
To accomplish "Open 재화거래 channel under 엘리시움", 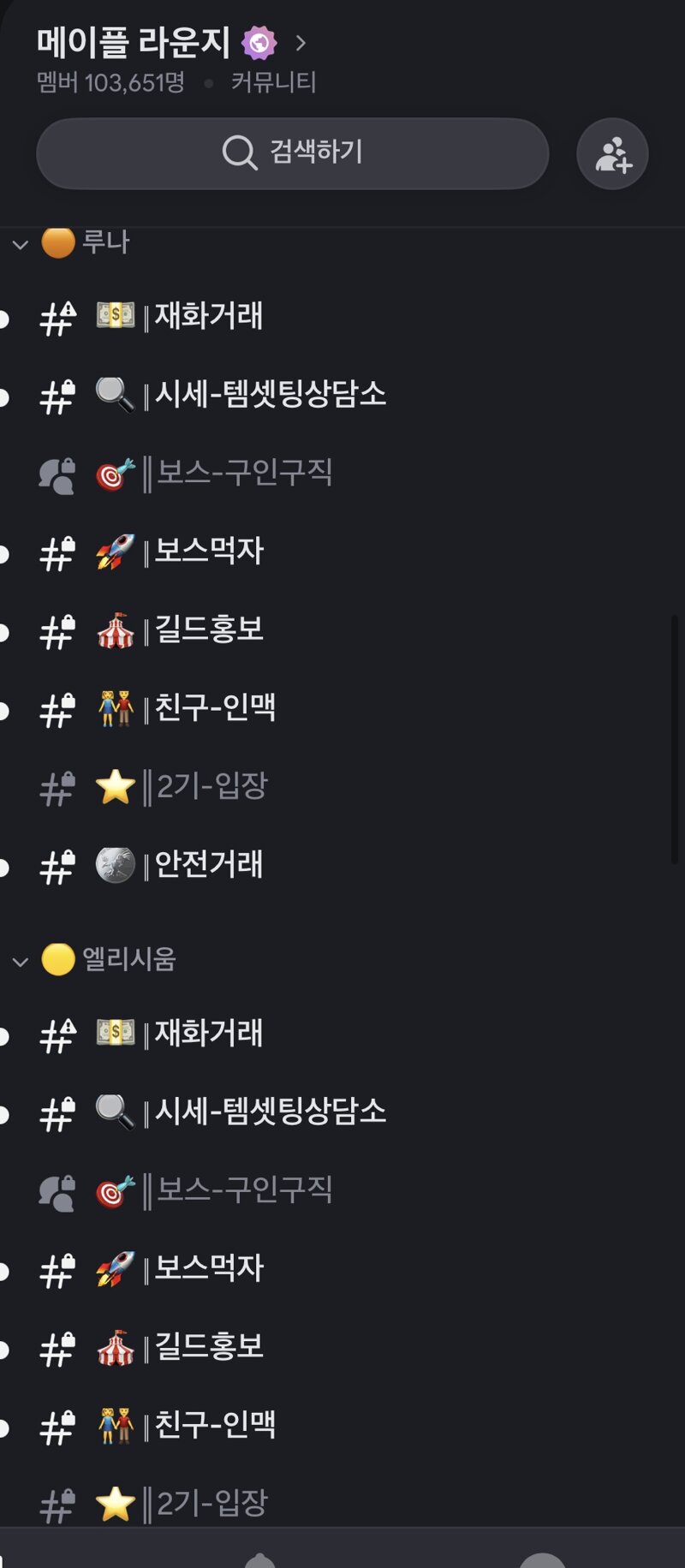I will [342, 1034].
